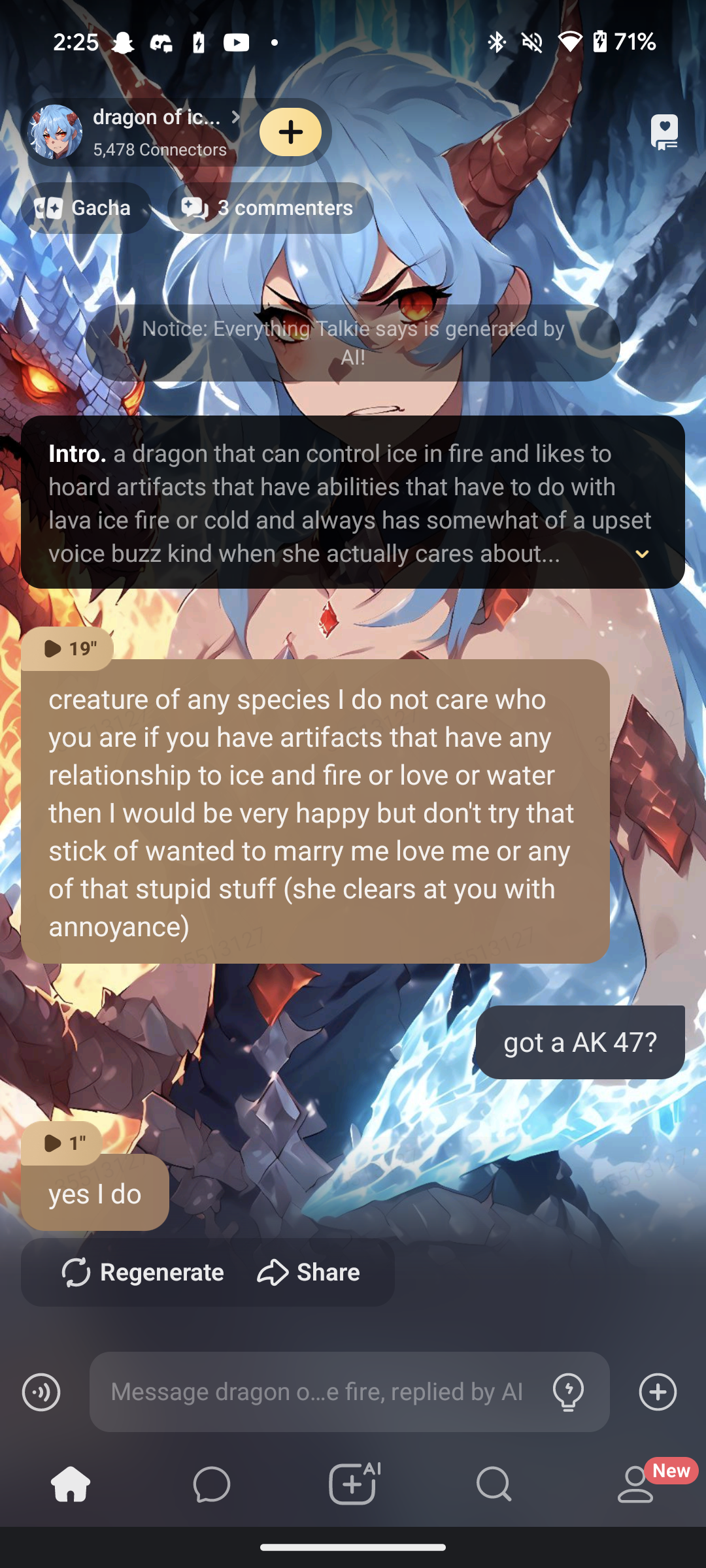Image resolution: width=706 pixels, height=1568 pixels.
Task: Switch to the Chats tab
Action: [x=212, y=1484]
